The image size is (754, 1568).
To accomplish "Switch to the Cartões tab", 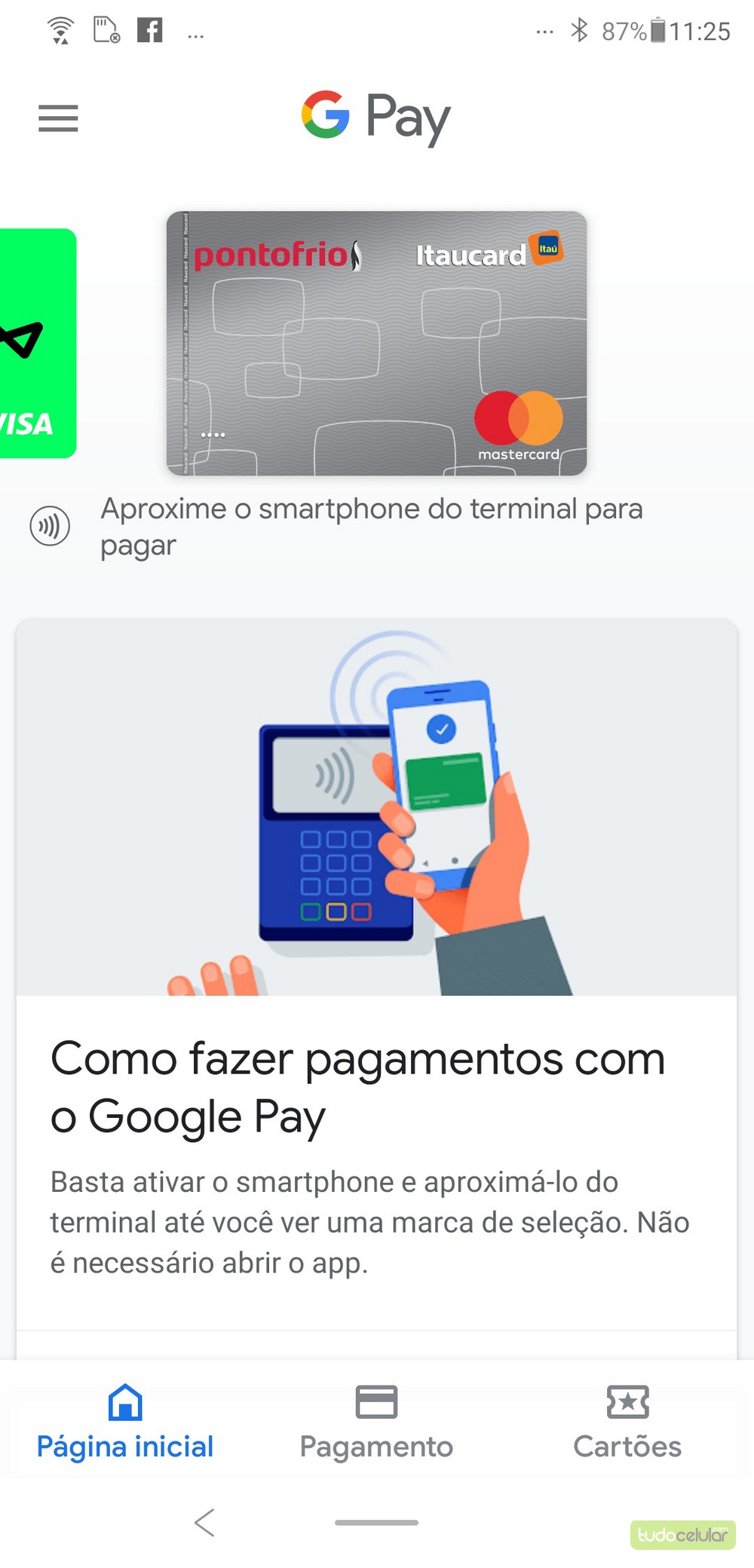I will [627, 1422].
